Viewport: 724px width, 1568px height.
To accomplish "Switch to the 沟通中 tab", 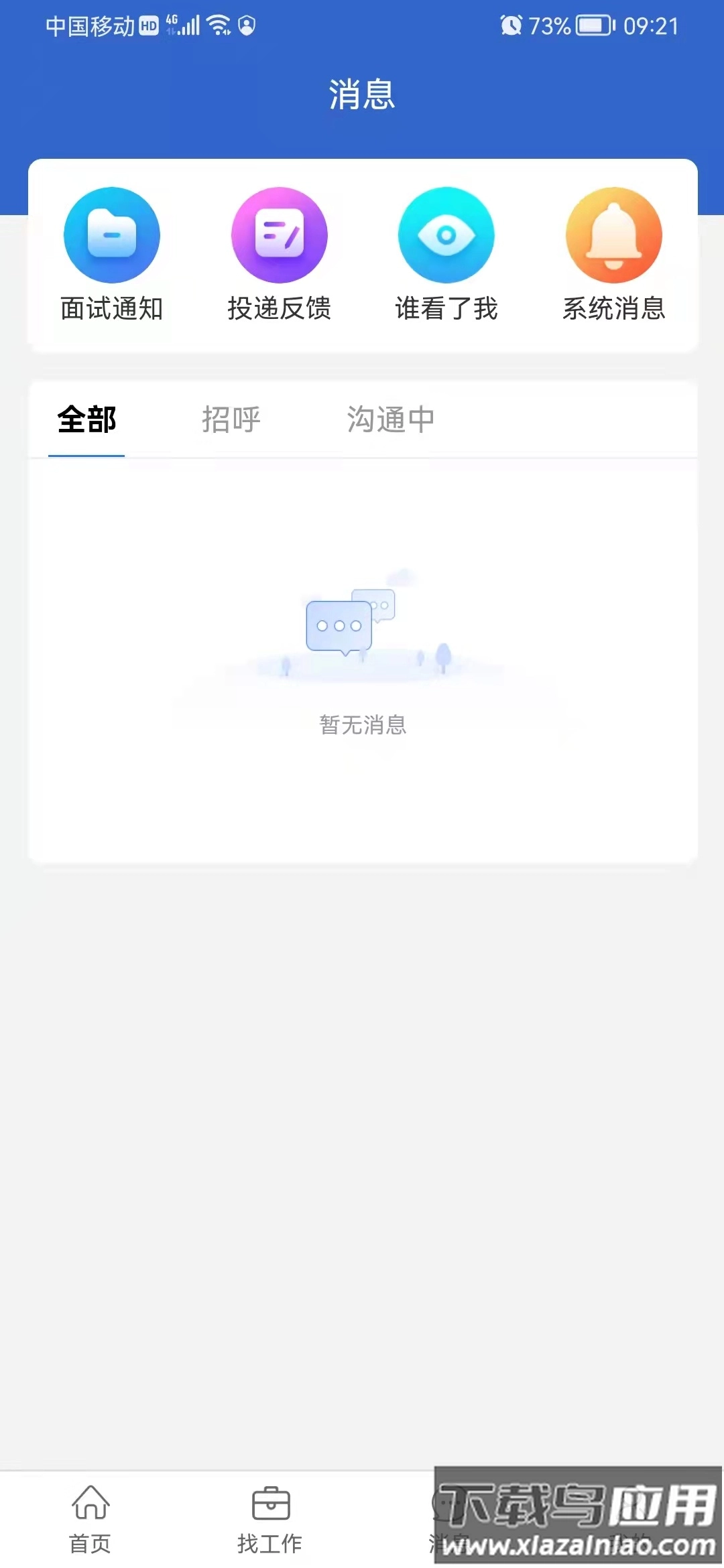I will [x=391, y=420].
